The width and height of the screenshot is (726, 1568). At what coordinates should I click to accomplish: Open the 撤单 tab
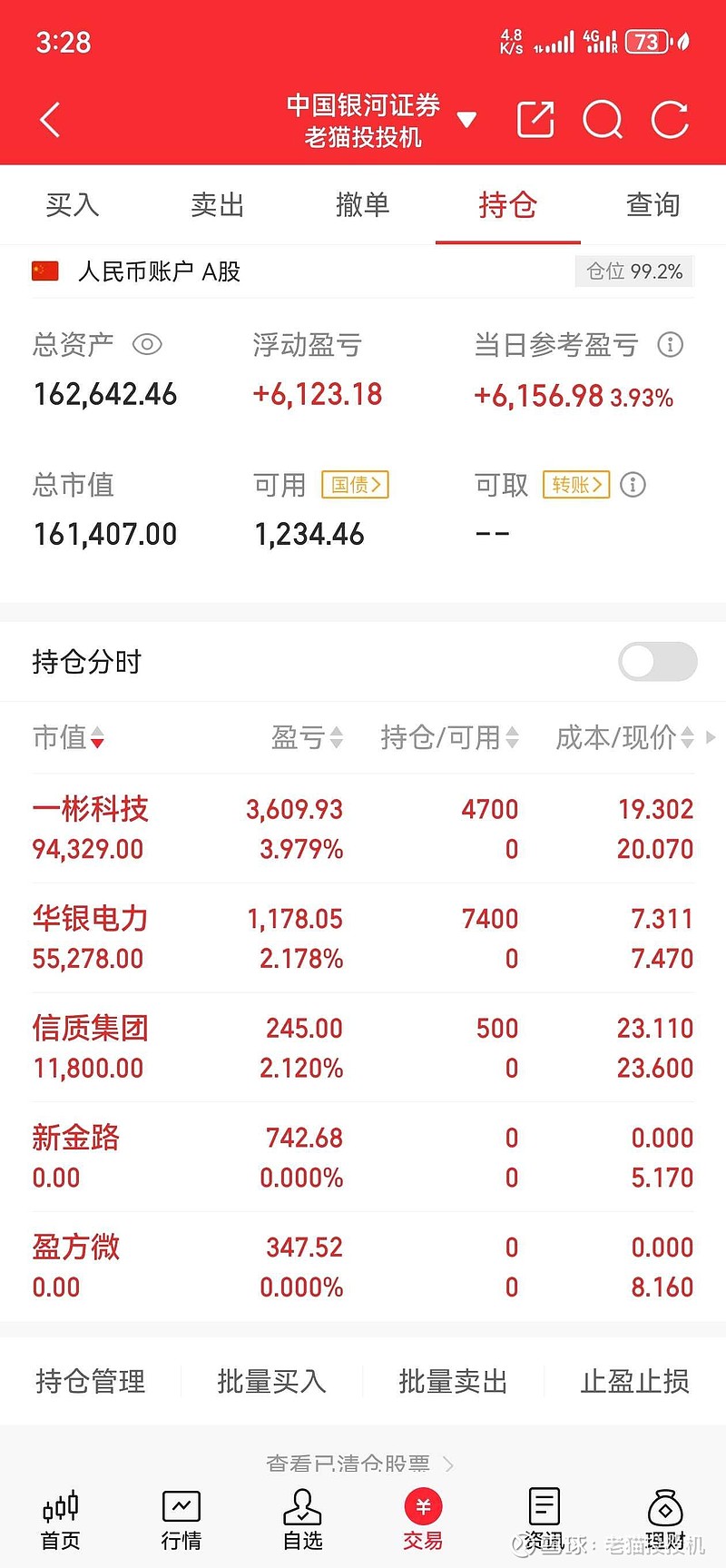coord(363,205)
